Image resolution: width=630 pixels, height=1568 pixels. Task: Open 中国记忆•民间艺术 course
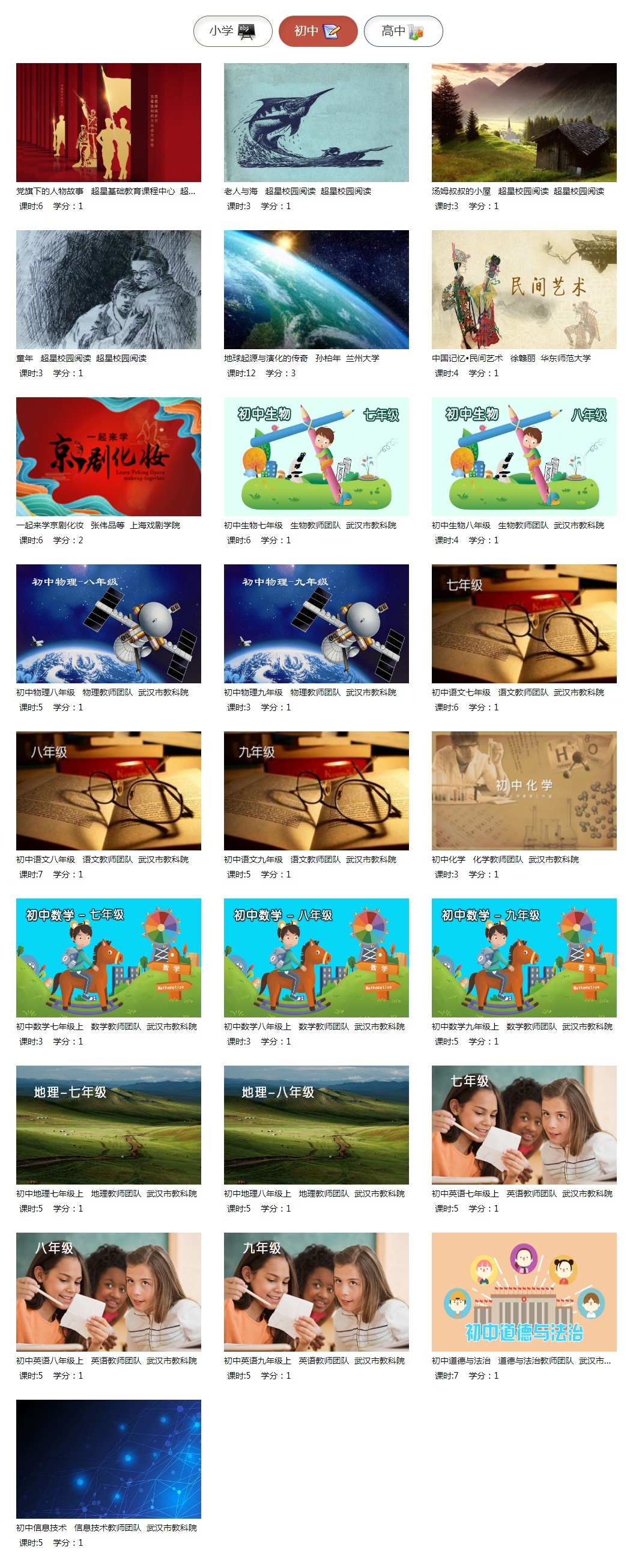524,289
